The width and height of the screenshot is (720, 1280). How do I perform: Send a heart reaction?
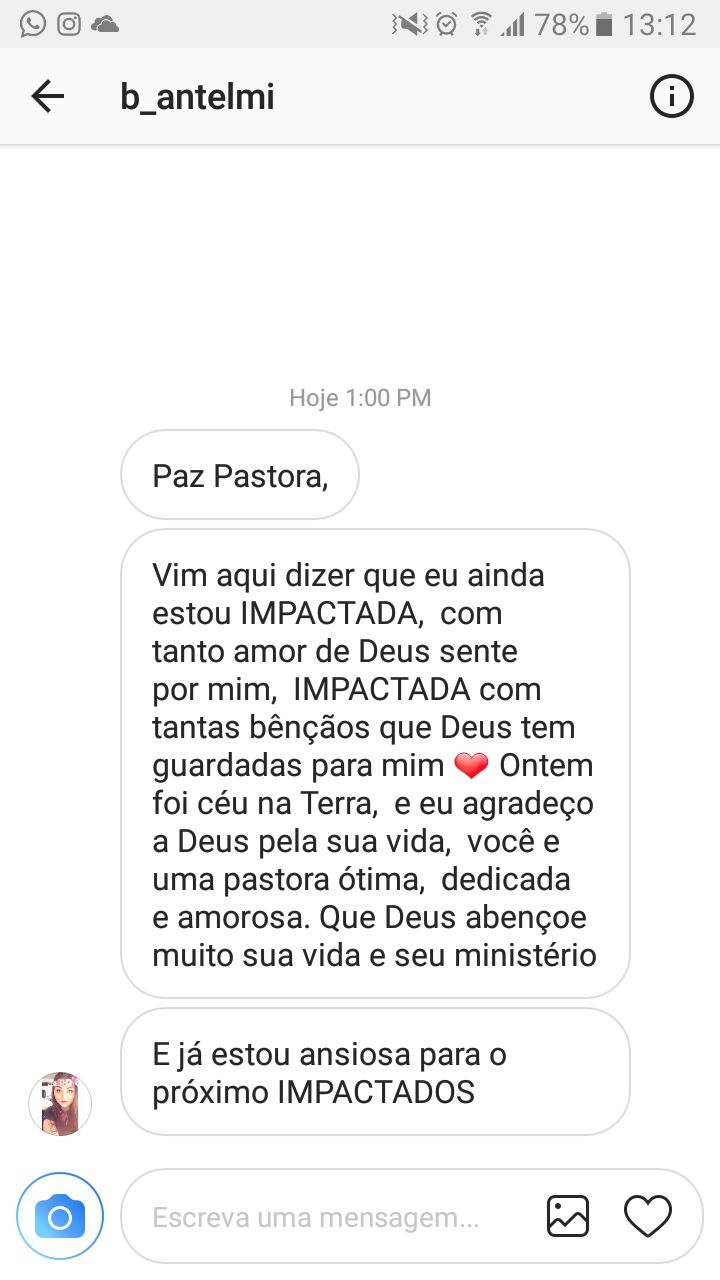(x=647, y=1216)
